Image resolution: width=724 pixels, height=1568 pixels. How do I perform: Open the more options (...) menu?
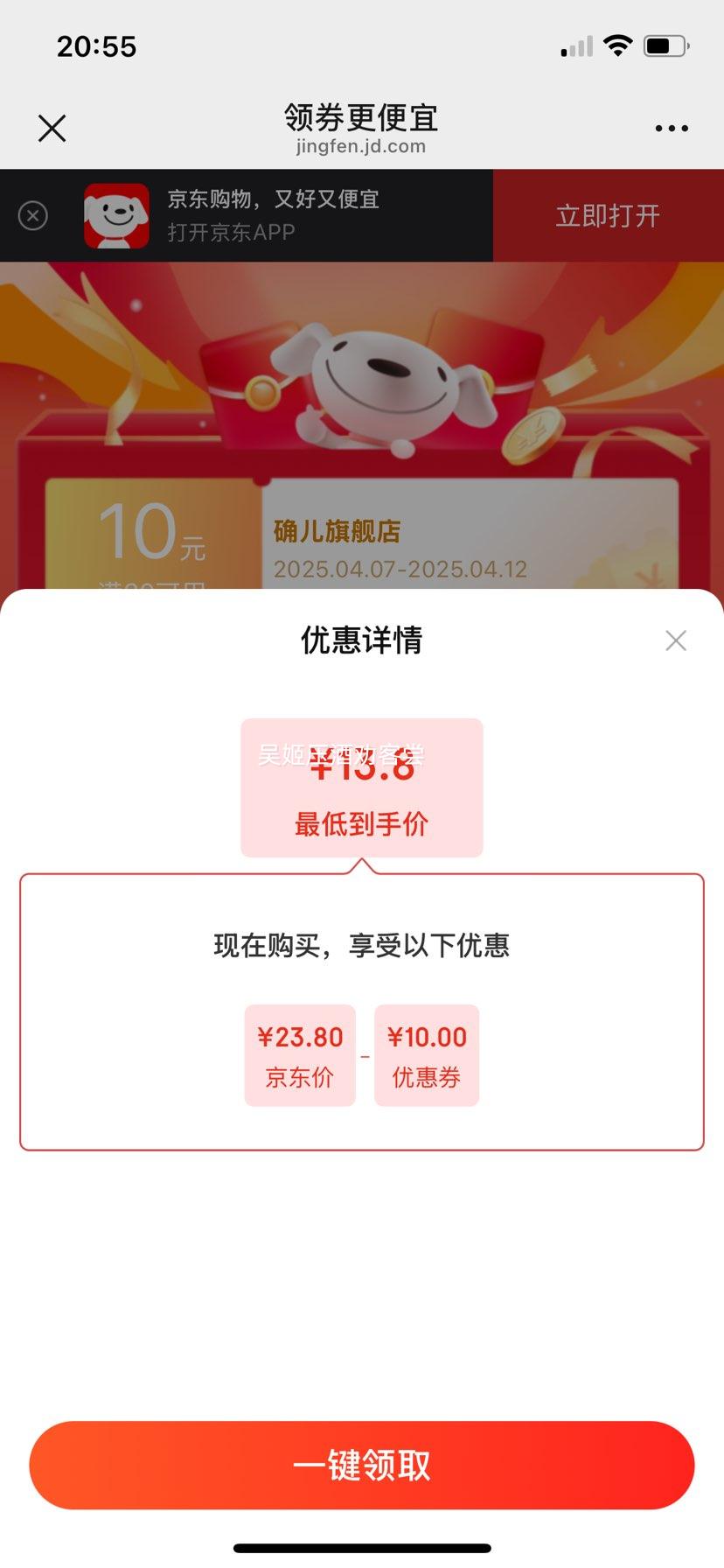[x=670, y=128]
